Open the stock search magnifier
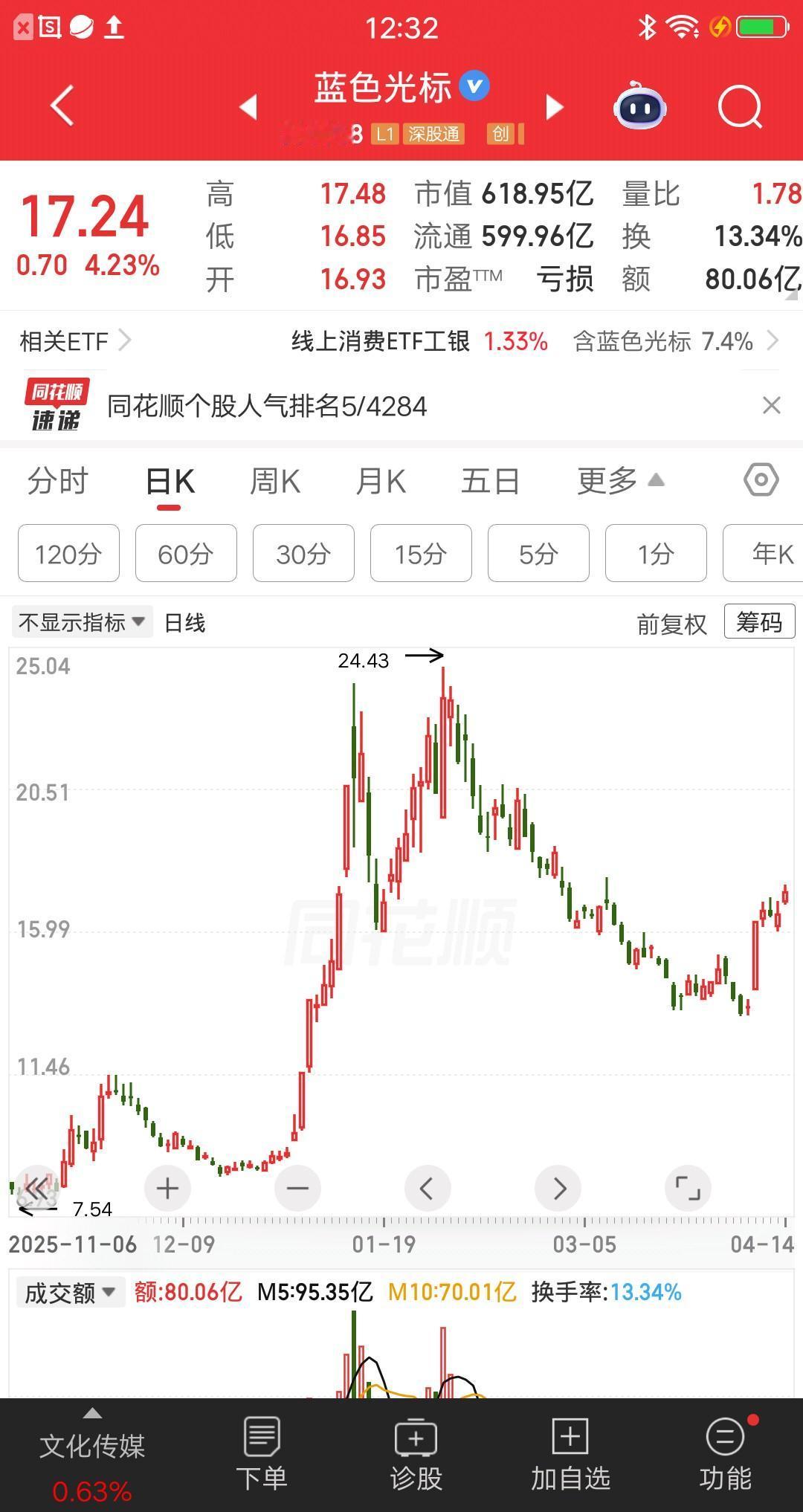803x1512 pixels. tap(737, 106)
